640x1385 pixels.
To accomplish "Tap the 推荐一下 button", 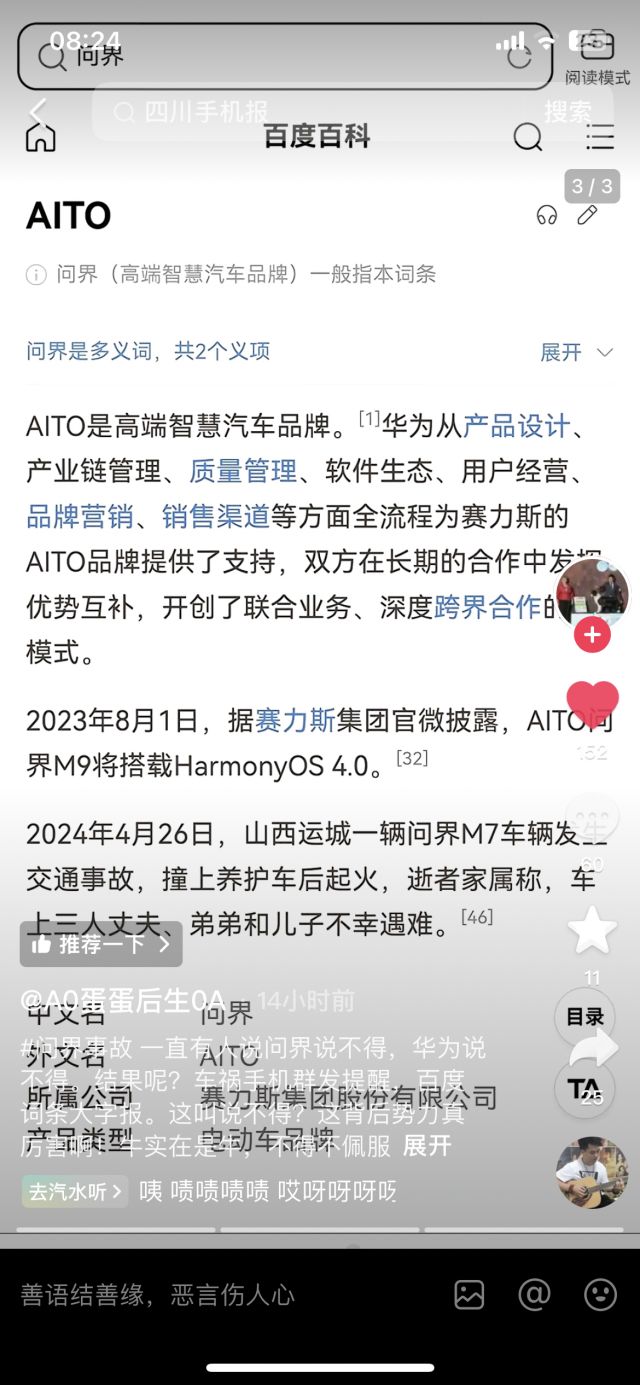I will click(x=101, y=944).
